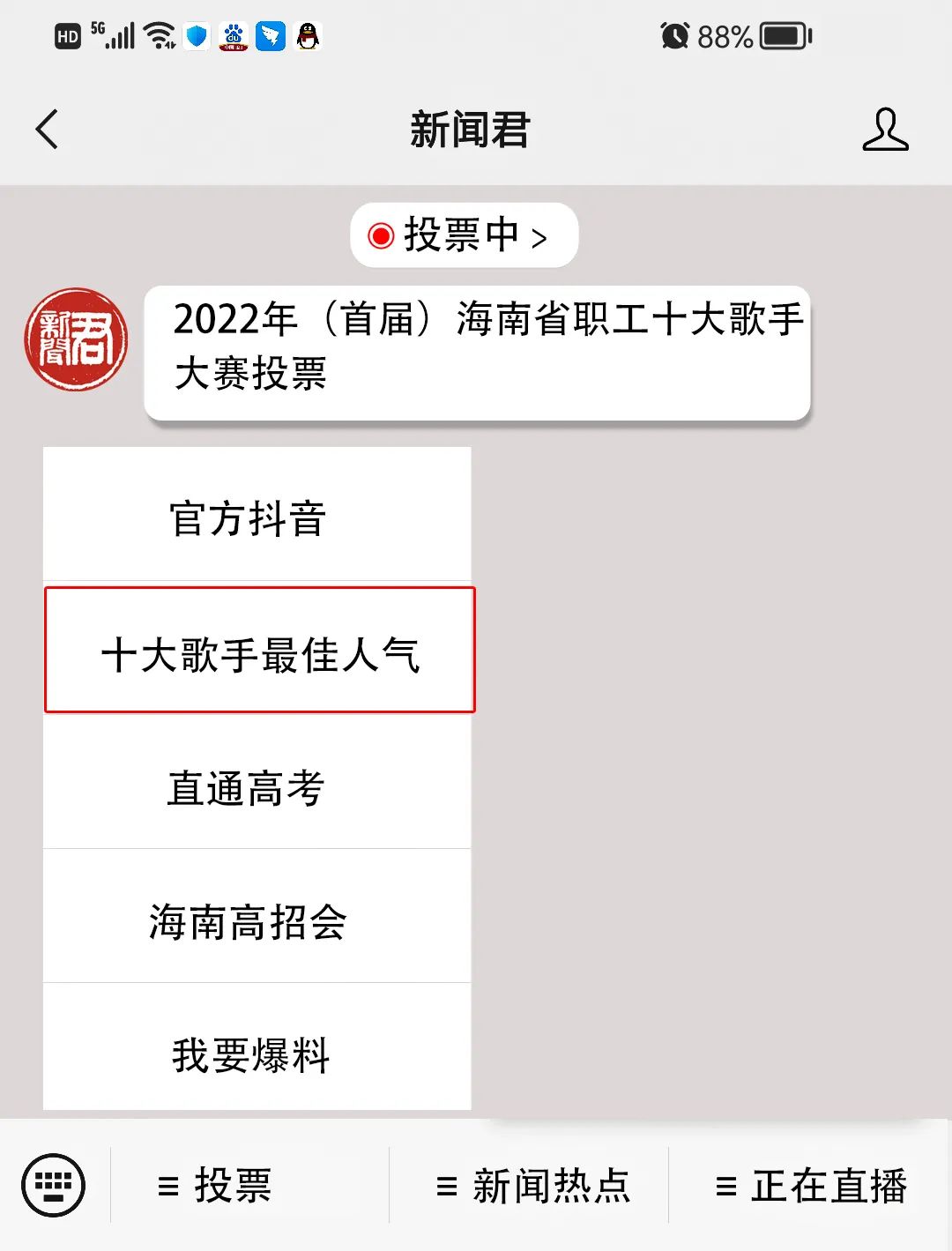Screen dimensions: 952x1251
Task: Open the account profile icon
Action: [x=884, y=130]
